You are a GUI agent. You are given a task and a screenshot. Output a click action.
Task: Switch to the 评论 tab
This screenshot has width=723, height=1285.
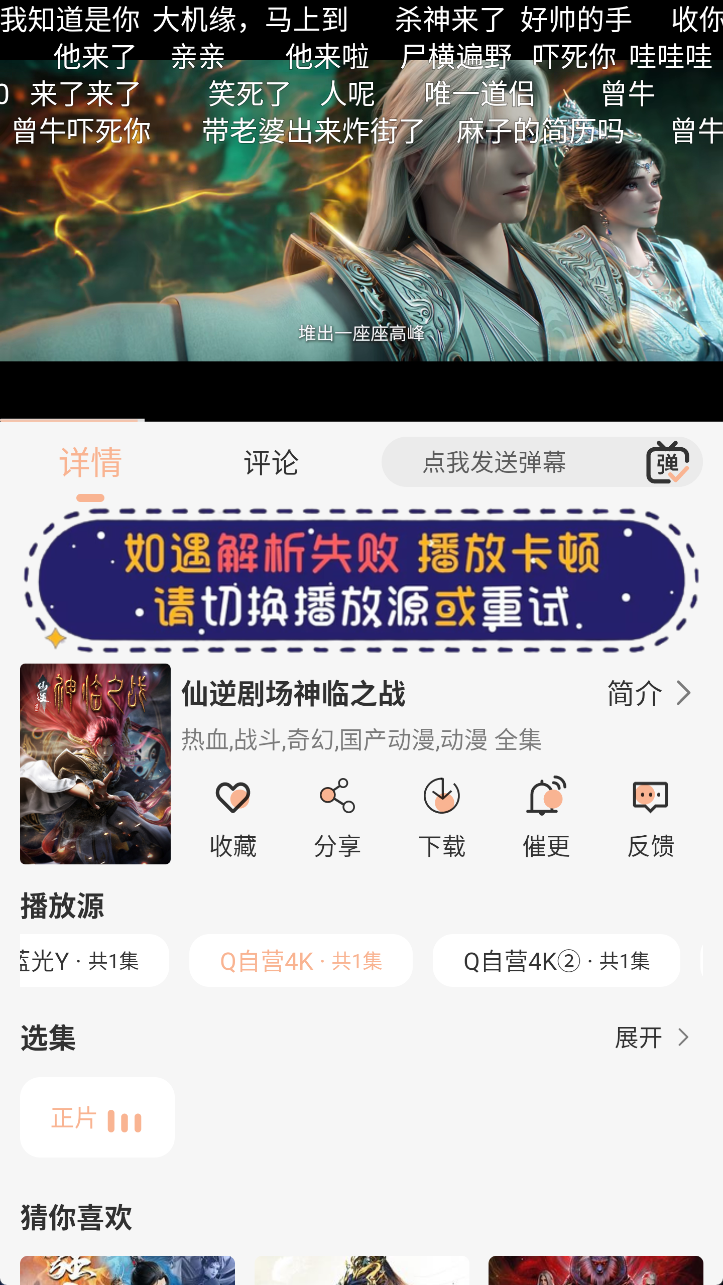pyautogui.click(x=271, y=462)
